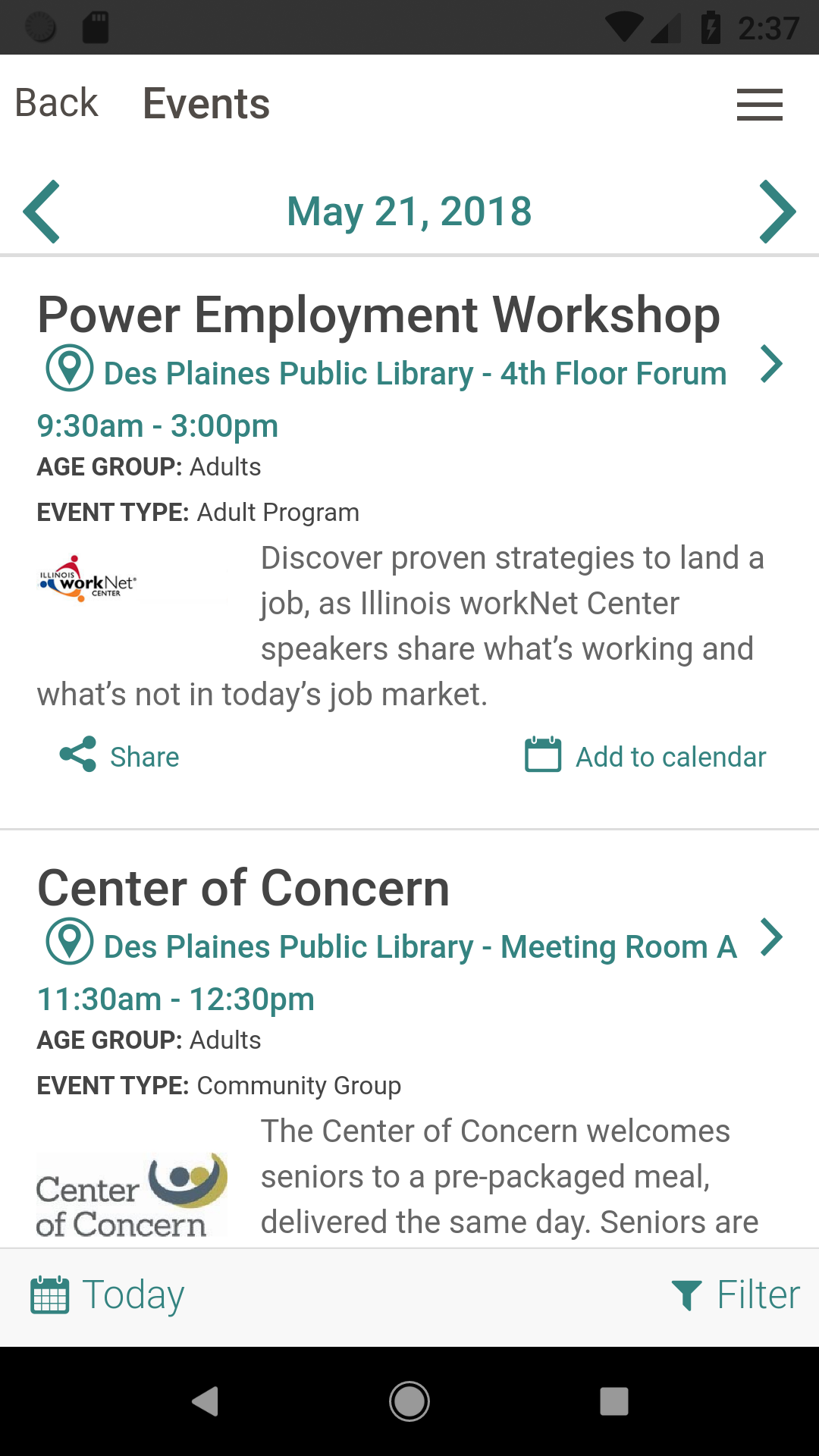Screen dimensions: 819x1456
Task: Go back using the Back button
Action: (57, 103)
